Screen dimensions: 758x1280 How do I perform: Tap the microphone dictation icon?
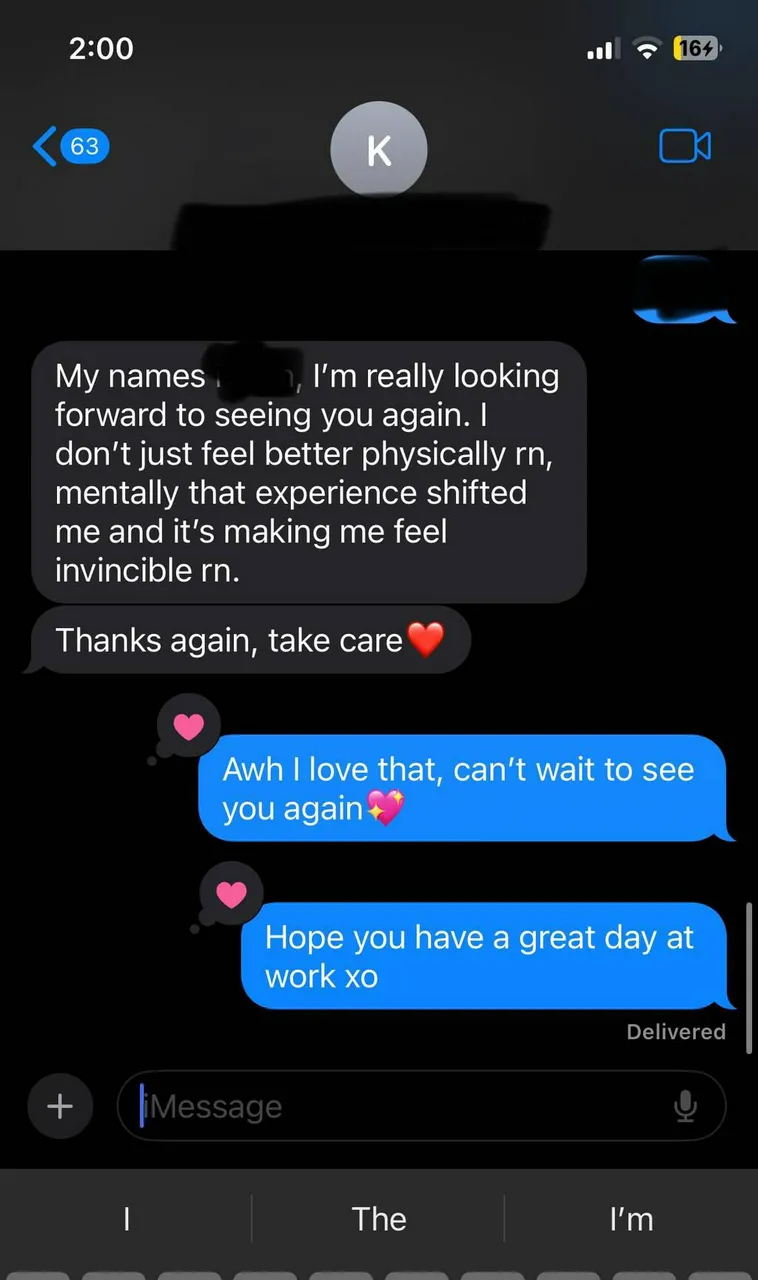pos(685,1106)
